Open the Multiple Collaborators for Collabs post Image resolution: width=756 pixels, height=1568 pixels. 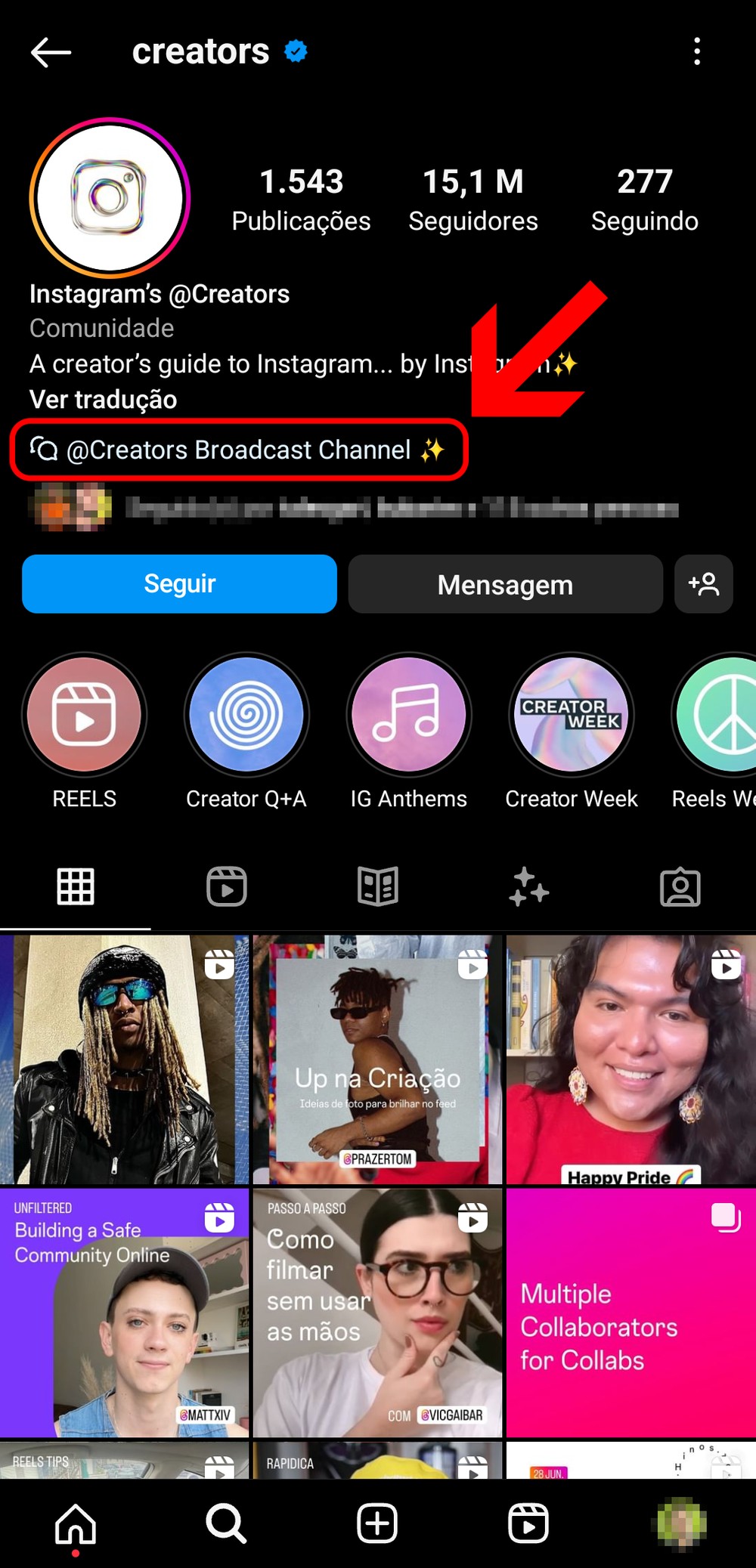click(631, 1313)
